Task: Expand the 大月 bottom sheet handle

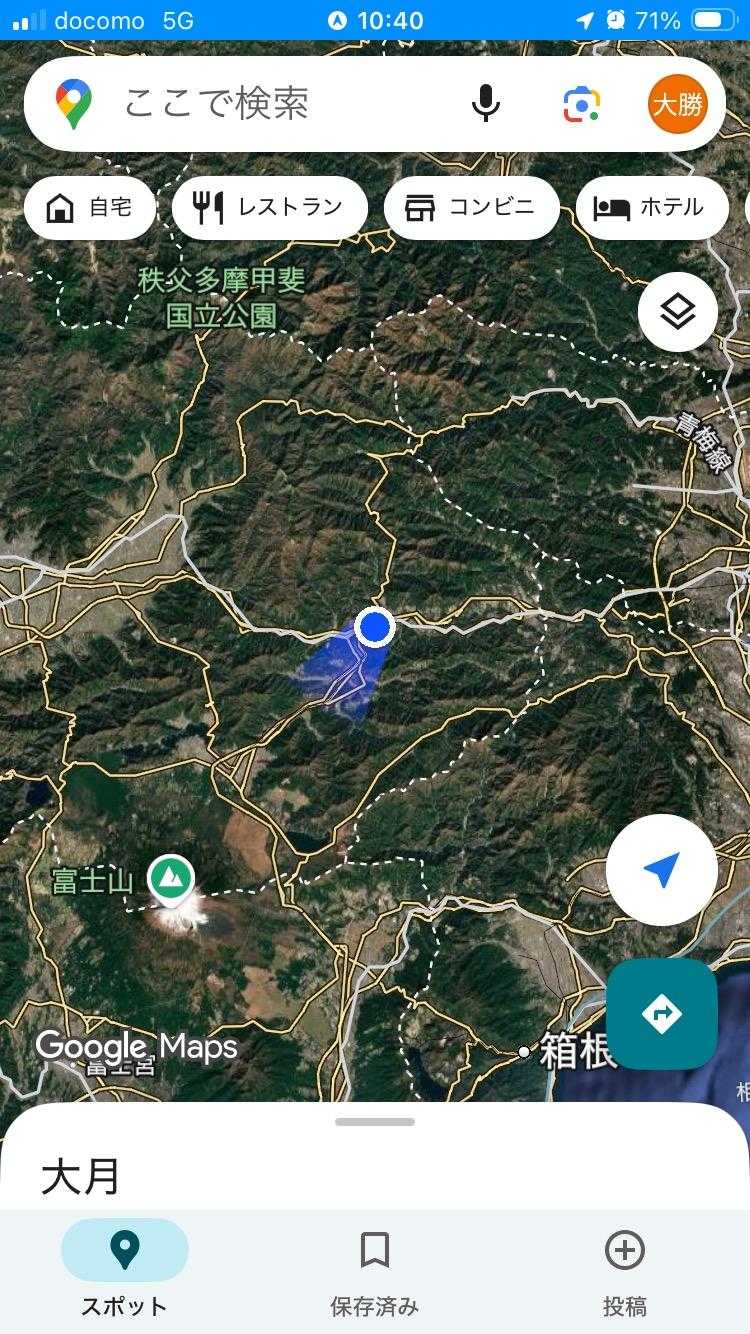Action: coord(375,1122)
